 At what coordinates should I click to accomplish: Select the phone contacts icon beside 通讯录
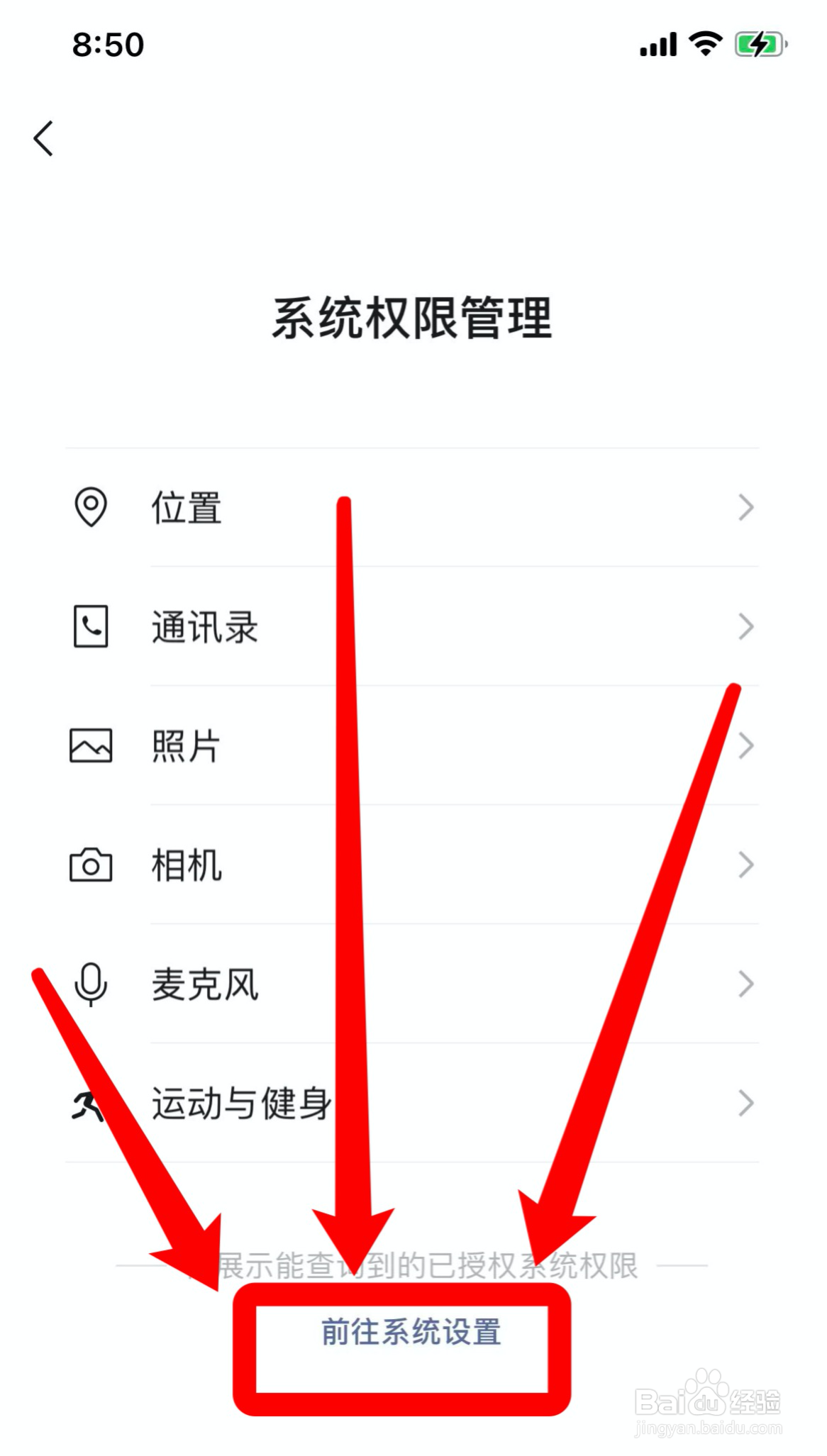[x=89, y=626]
